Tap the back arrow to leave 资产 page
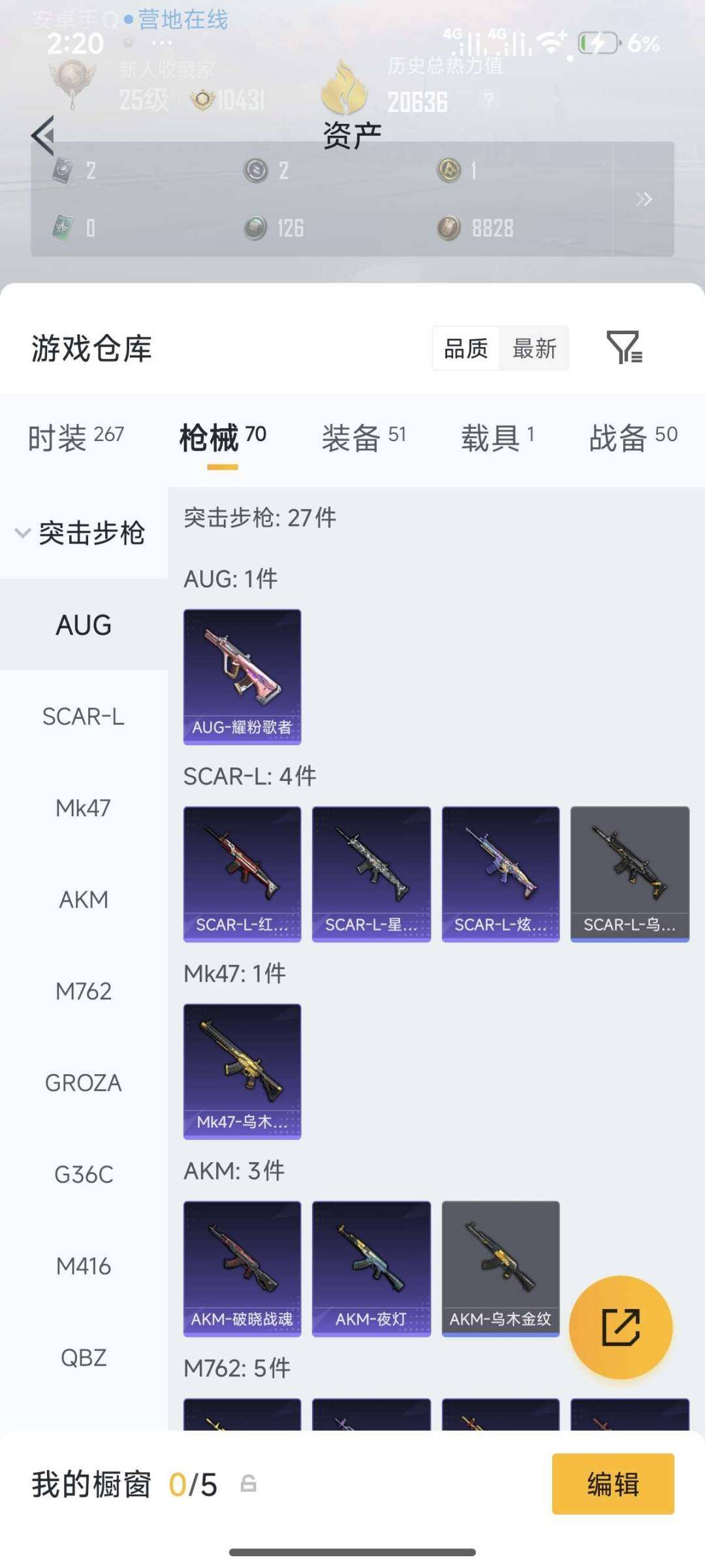The width and height of the screenshot is (705, 1568). coord(43,135)
